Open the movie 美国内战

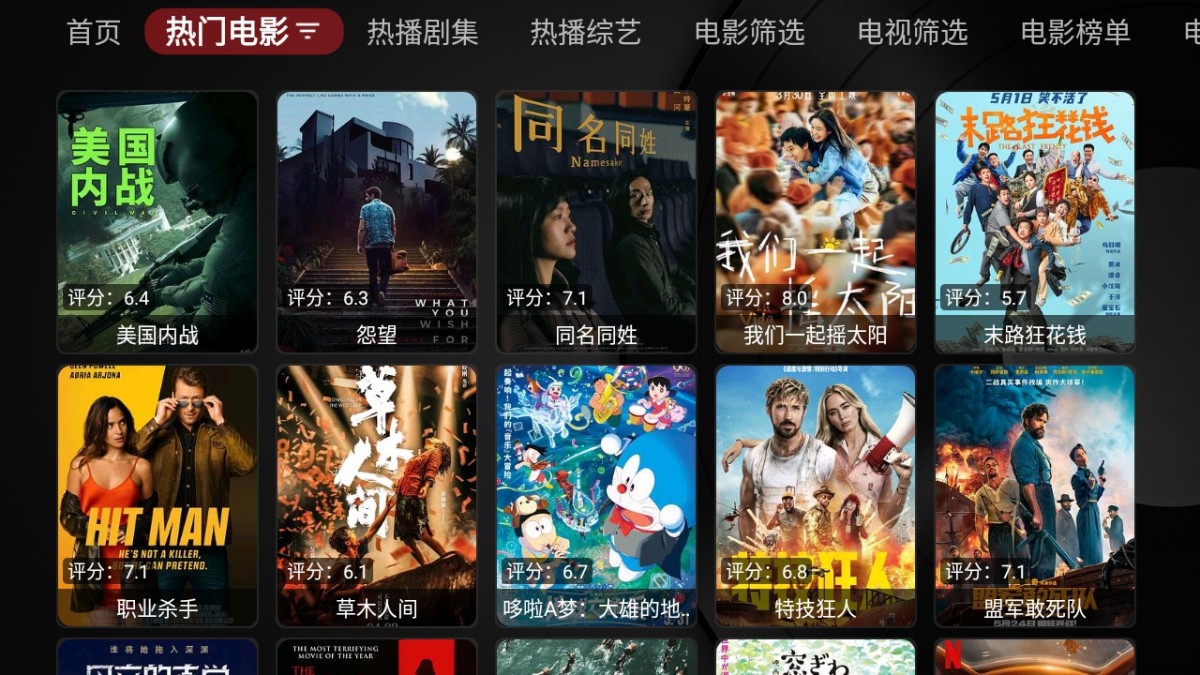(157, 222)
